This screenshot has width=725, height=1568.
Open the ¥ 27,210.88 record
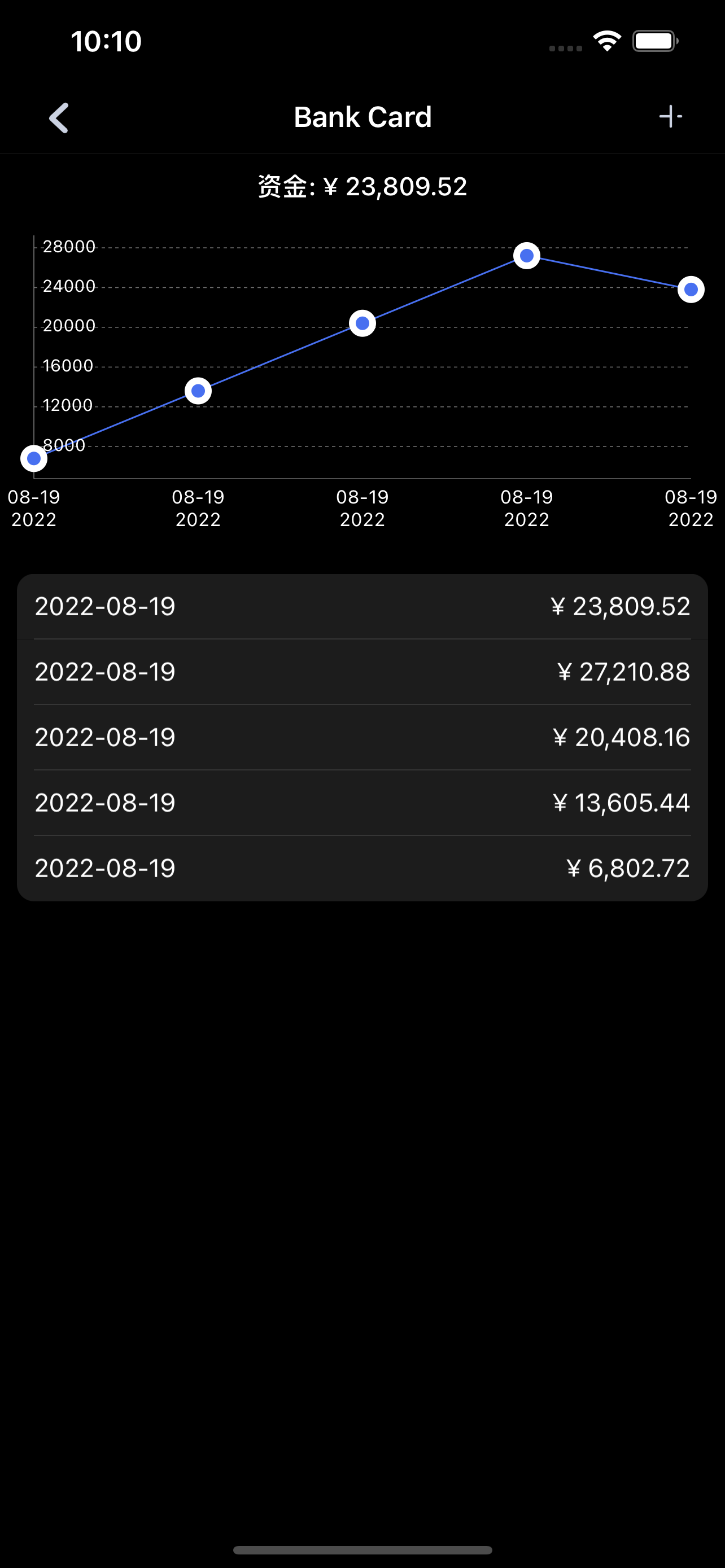point(362,672)
